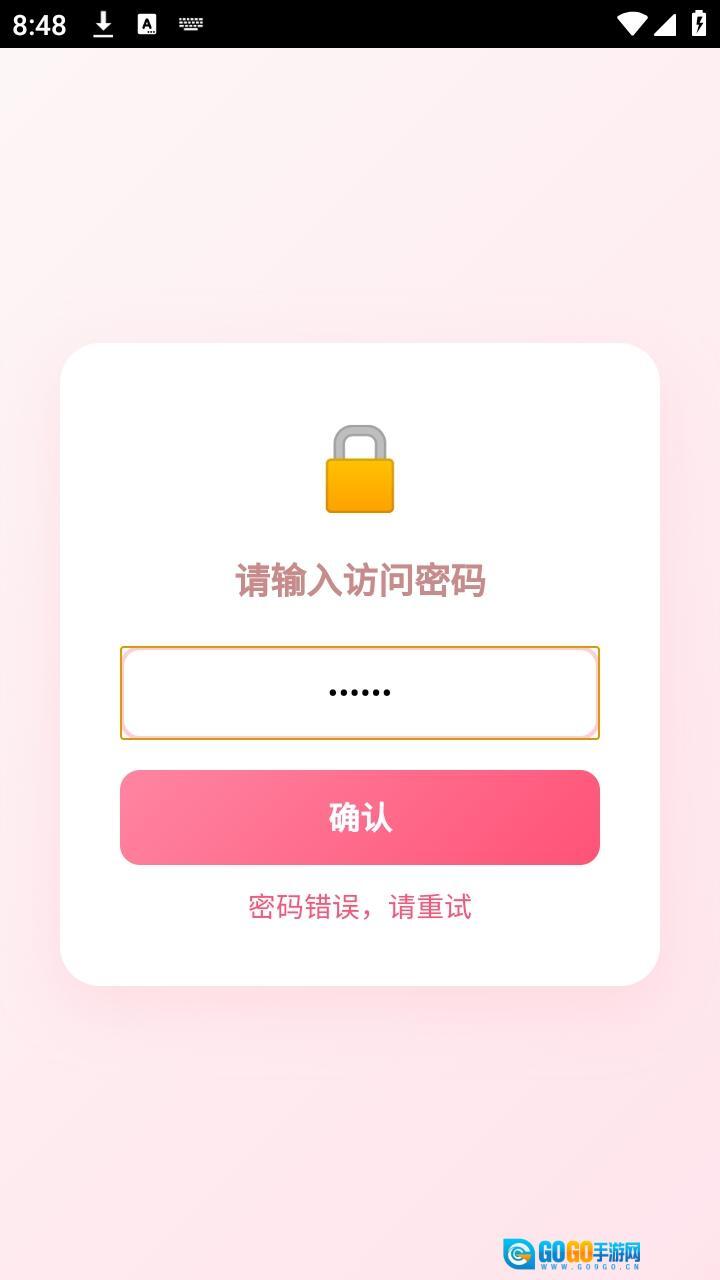Tap the 确认 confirm button
The height and width of the screenshot is (1280, 720).
click(360, 817)
